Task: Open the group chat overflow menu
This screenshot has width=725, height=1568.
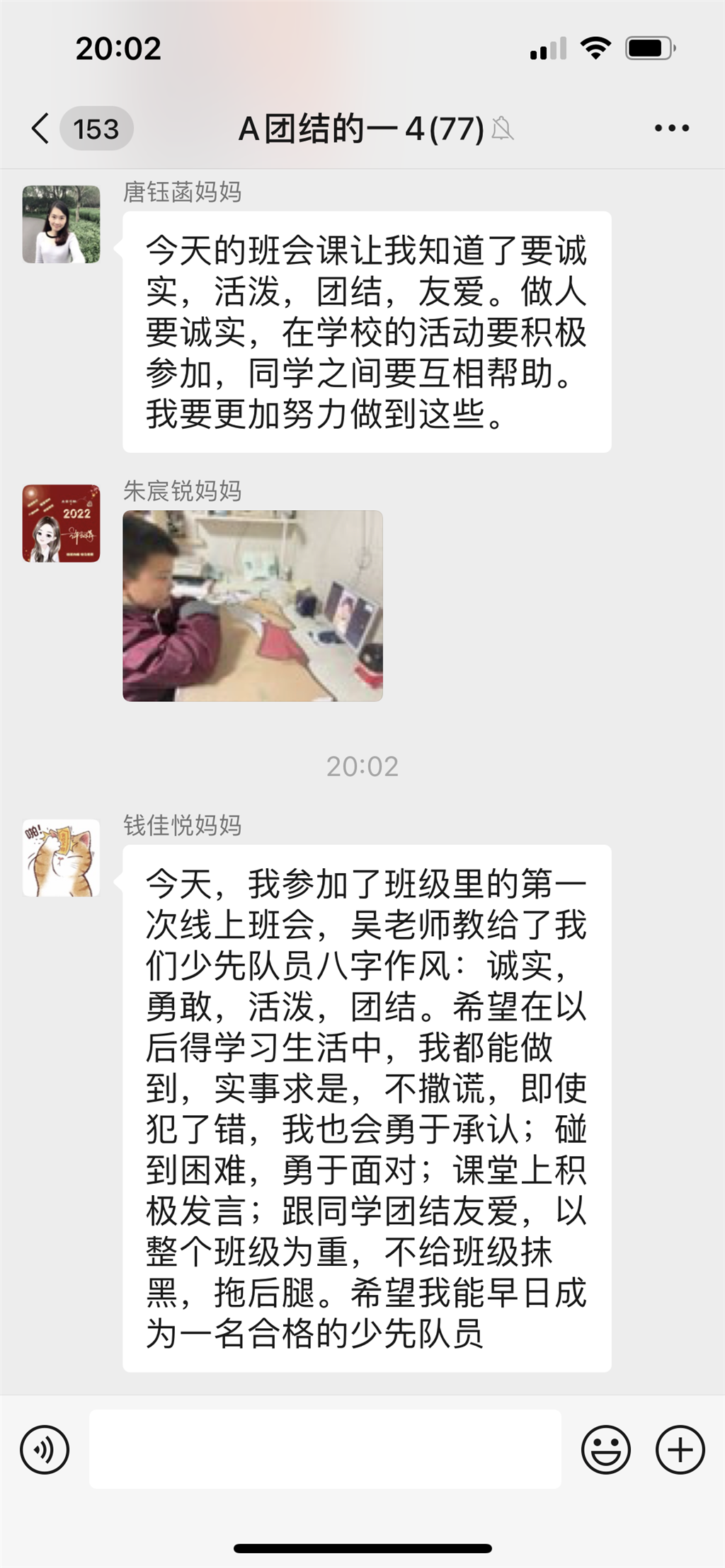Action: pos(671,129)
